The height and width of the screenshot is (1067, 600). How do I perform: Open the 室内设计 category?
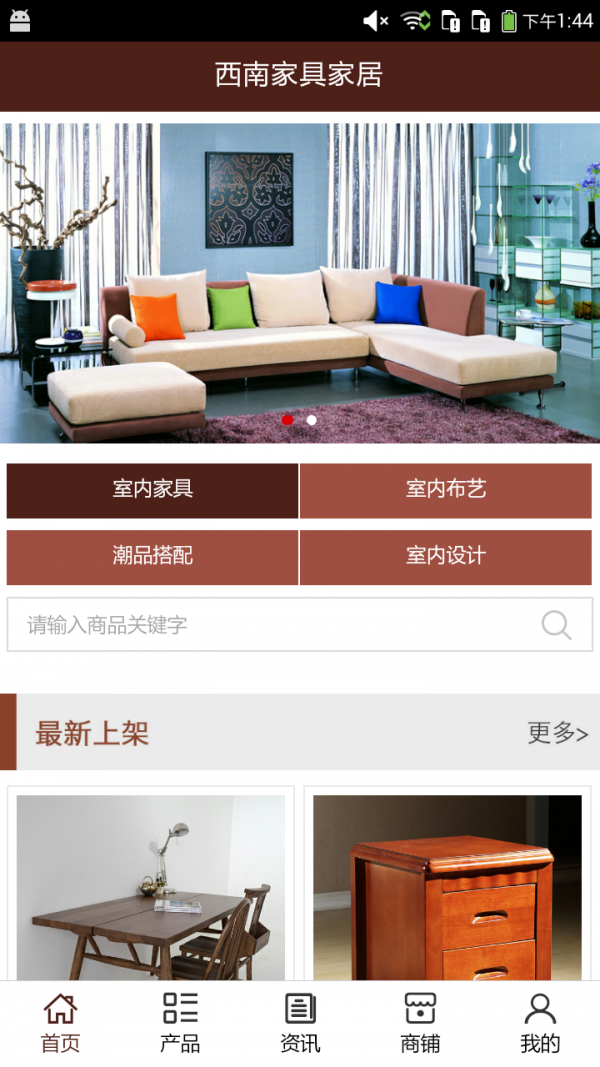click(446, 557)
